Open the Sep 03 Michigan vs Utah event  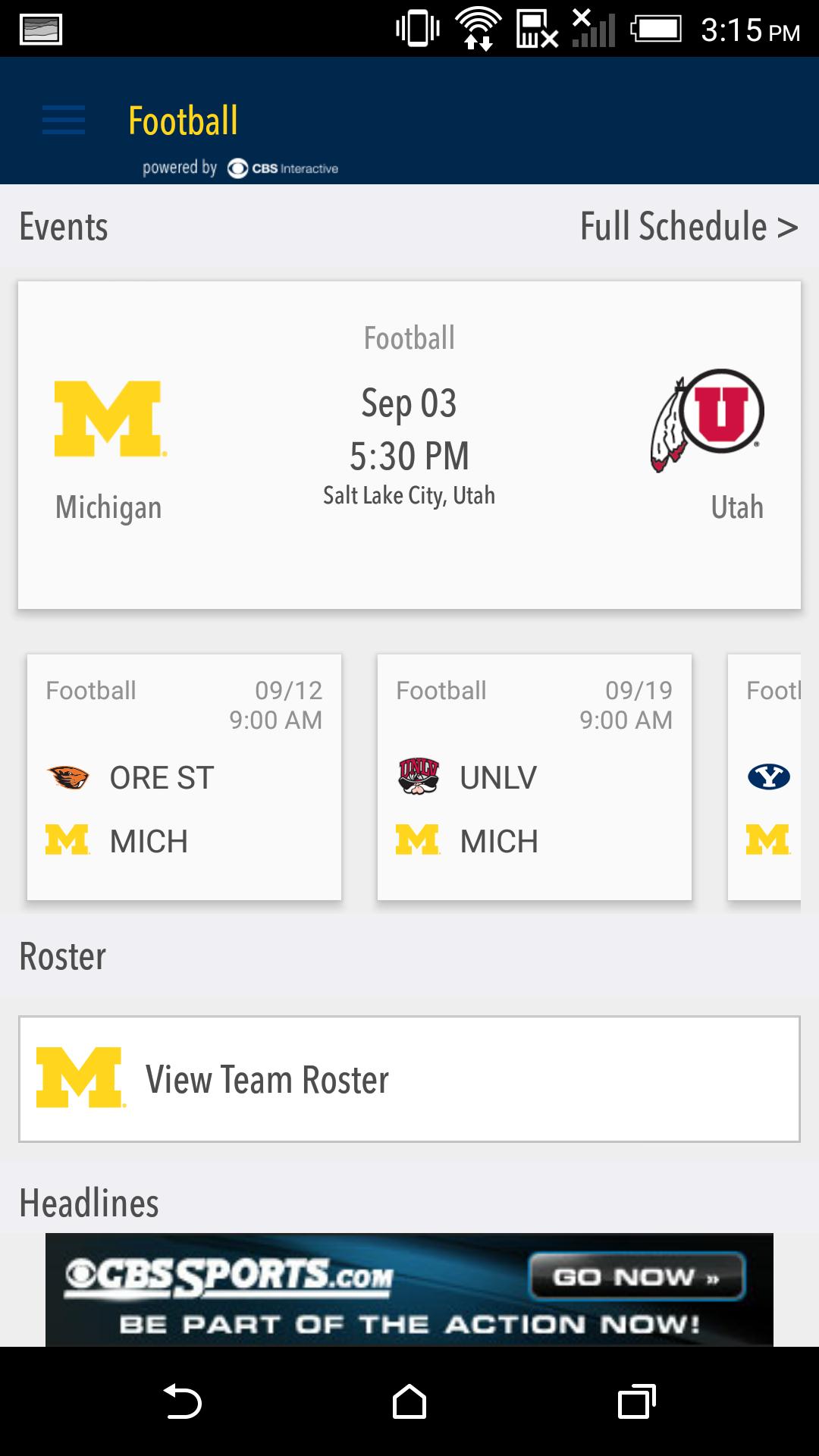click(409, 444)
